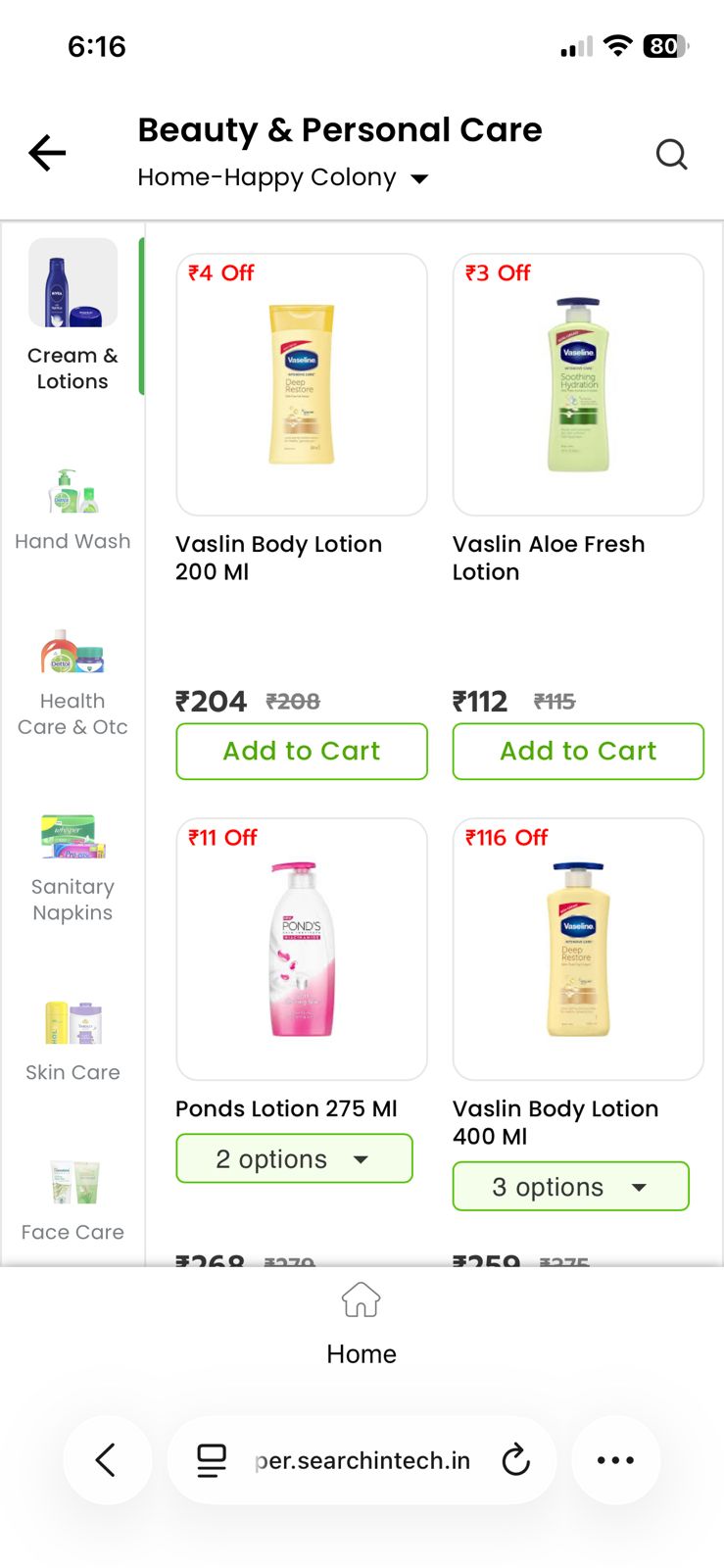Switch to the Skin Care category
Screen dimensions: 724x1568
point(72,1041)
